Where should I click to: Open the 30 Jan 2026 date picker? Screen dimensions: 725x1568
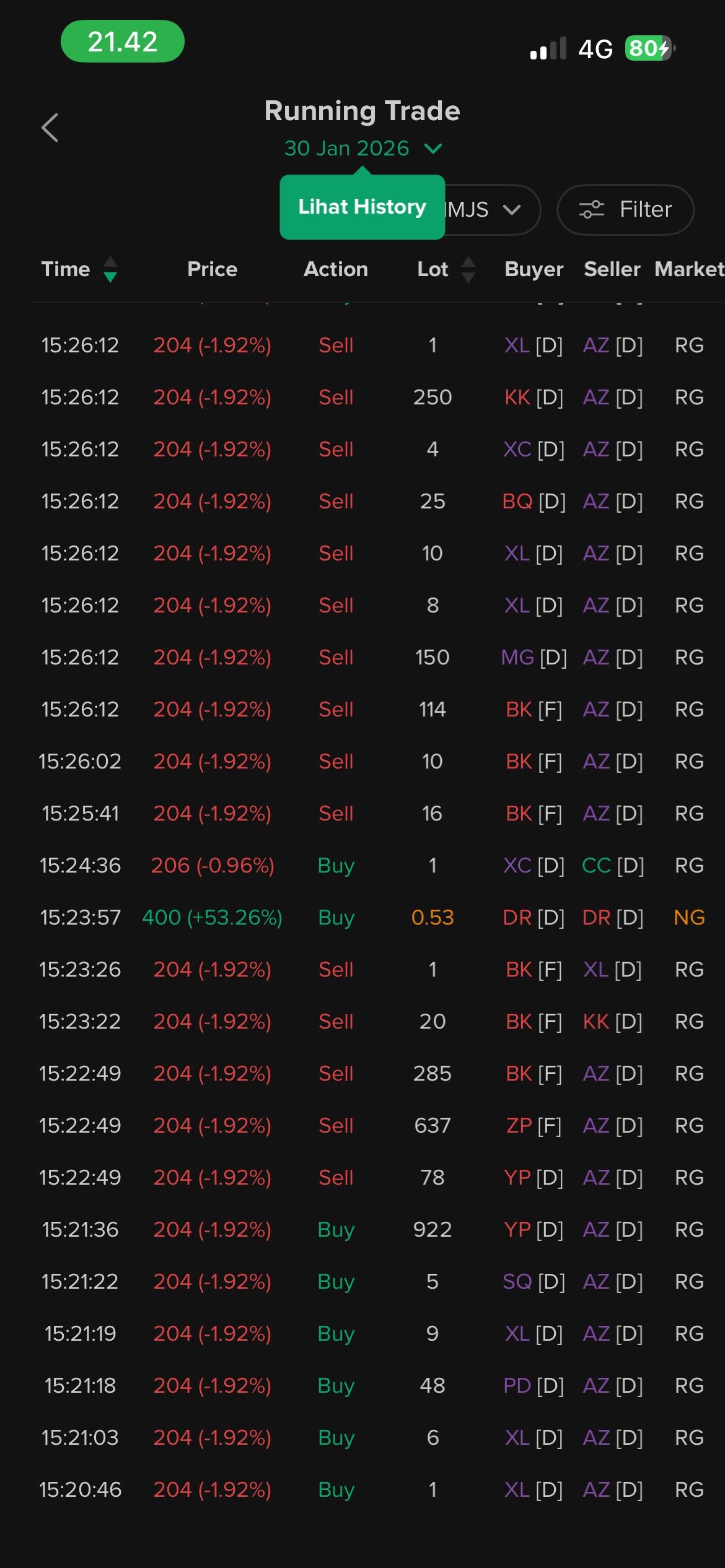[362, 149]
